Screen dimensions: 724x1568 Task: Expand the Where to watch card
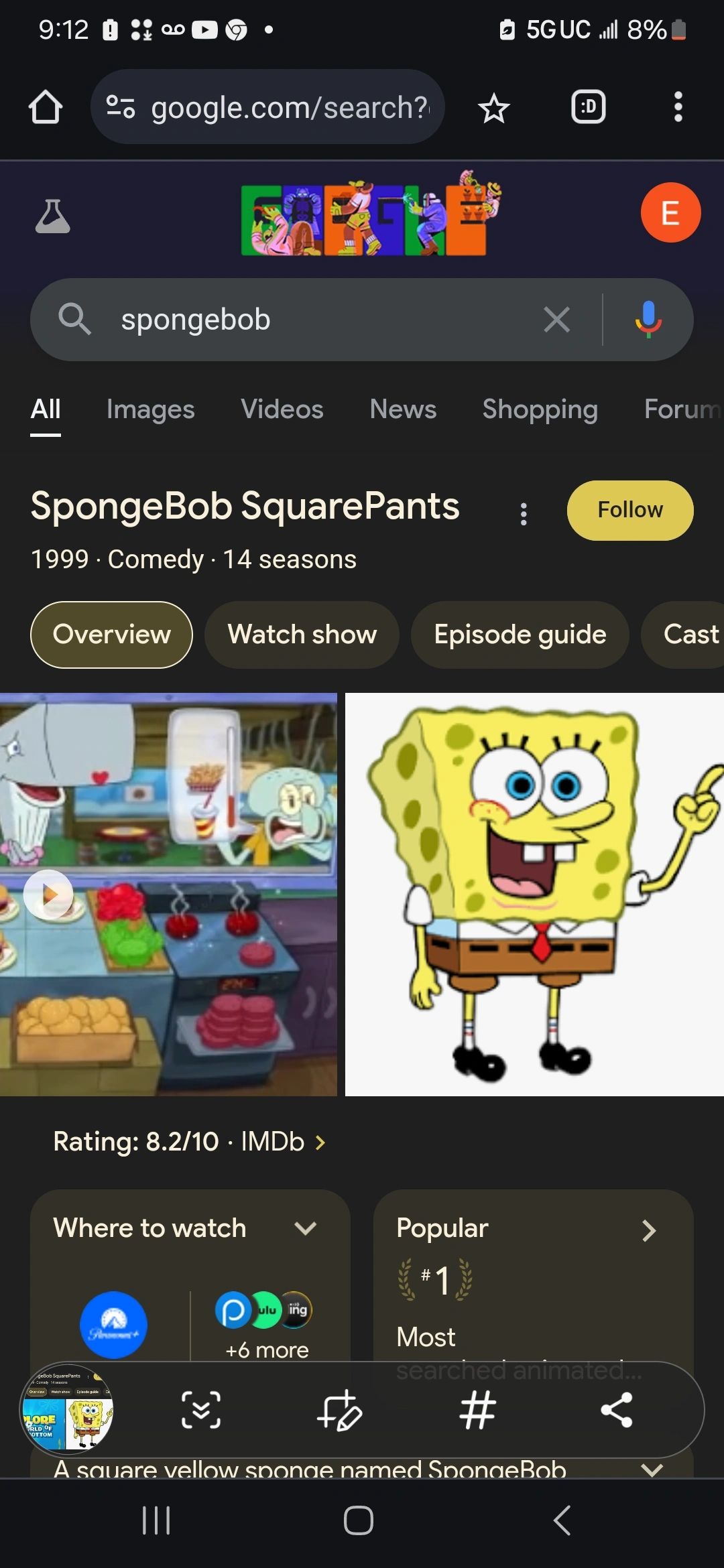pos(305,1228)
